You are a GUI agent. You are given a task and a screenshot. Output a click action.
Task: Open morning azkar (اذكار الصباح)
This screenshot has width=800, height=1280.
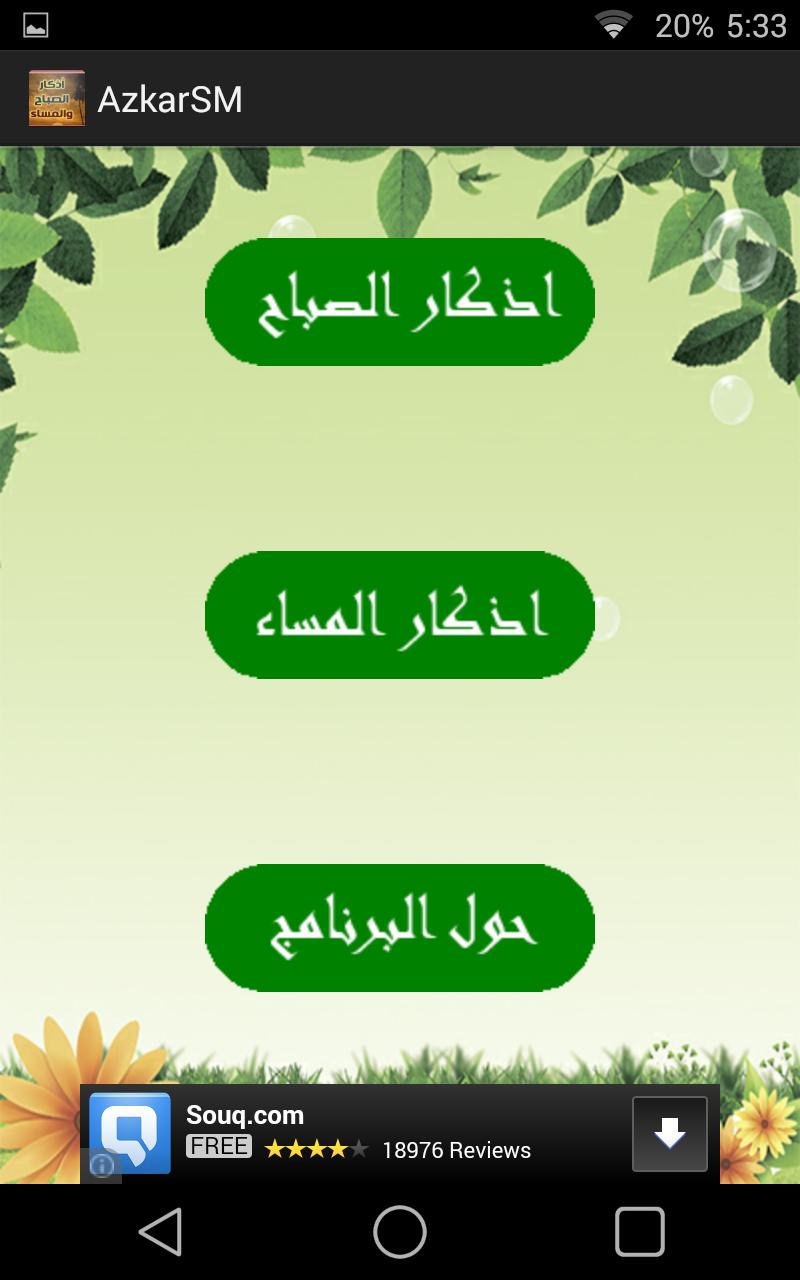click(x=400, y=302)
